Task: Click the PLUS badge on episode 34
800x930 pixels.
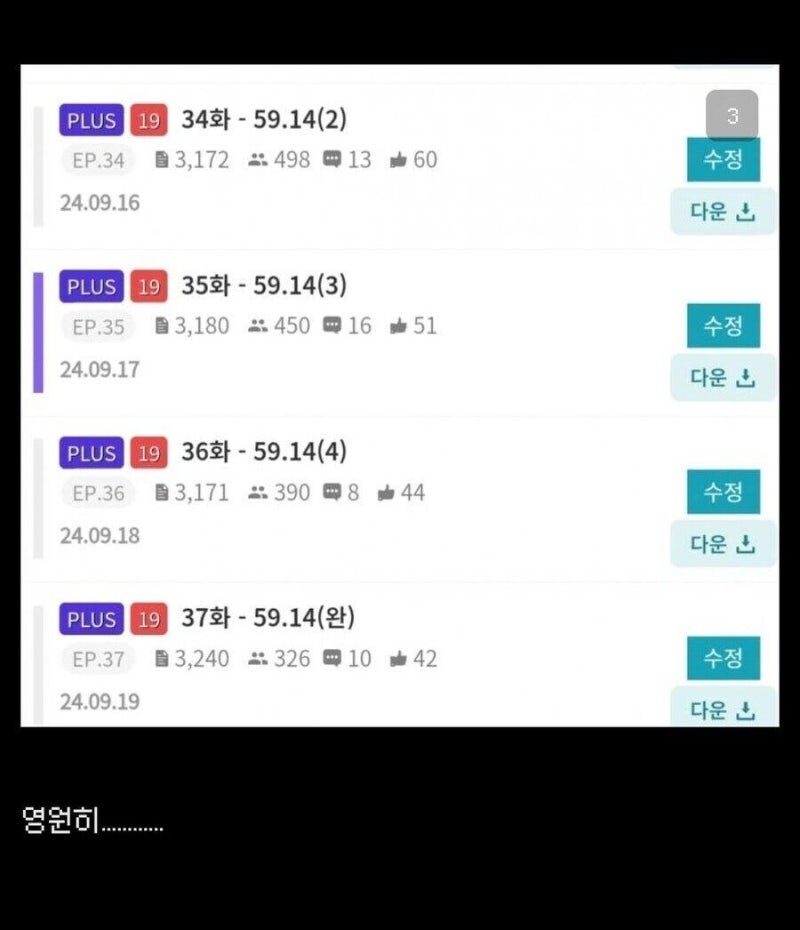Action: 91,120
